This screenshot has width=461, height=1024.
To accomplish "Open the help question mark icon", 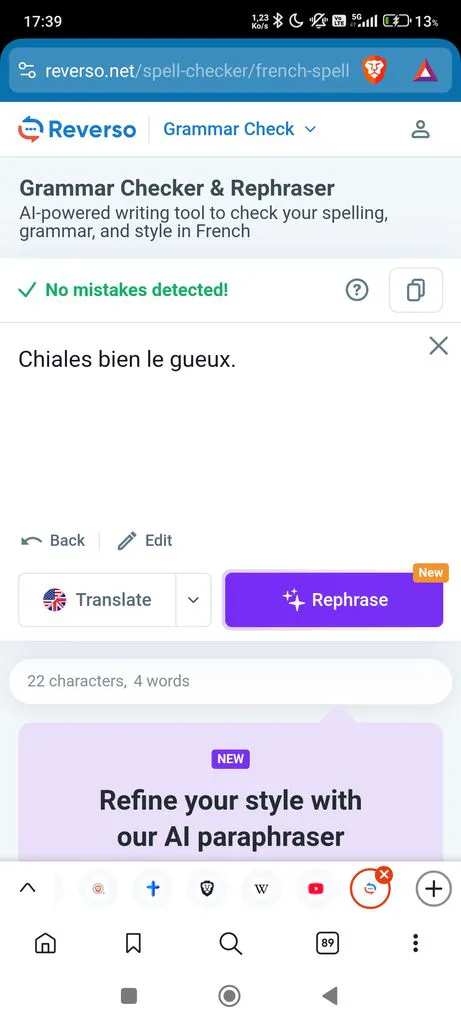I will 357,290.
